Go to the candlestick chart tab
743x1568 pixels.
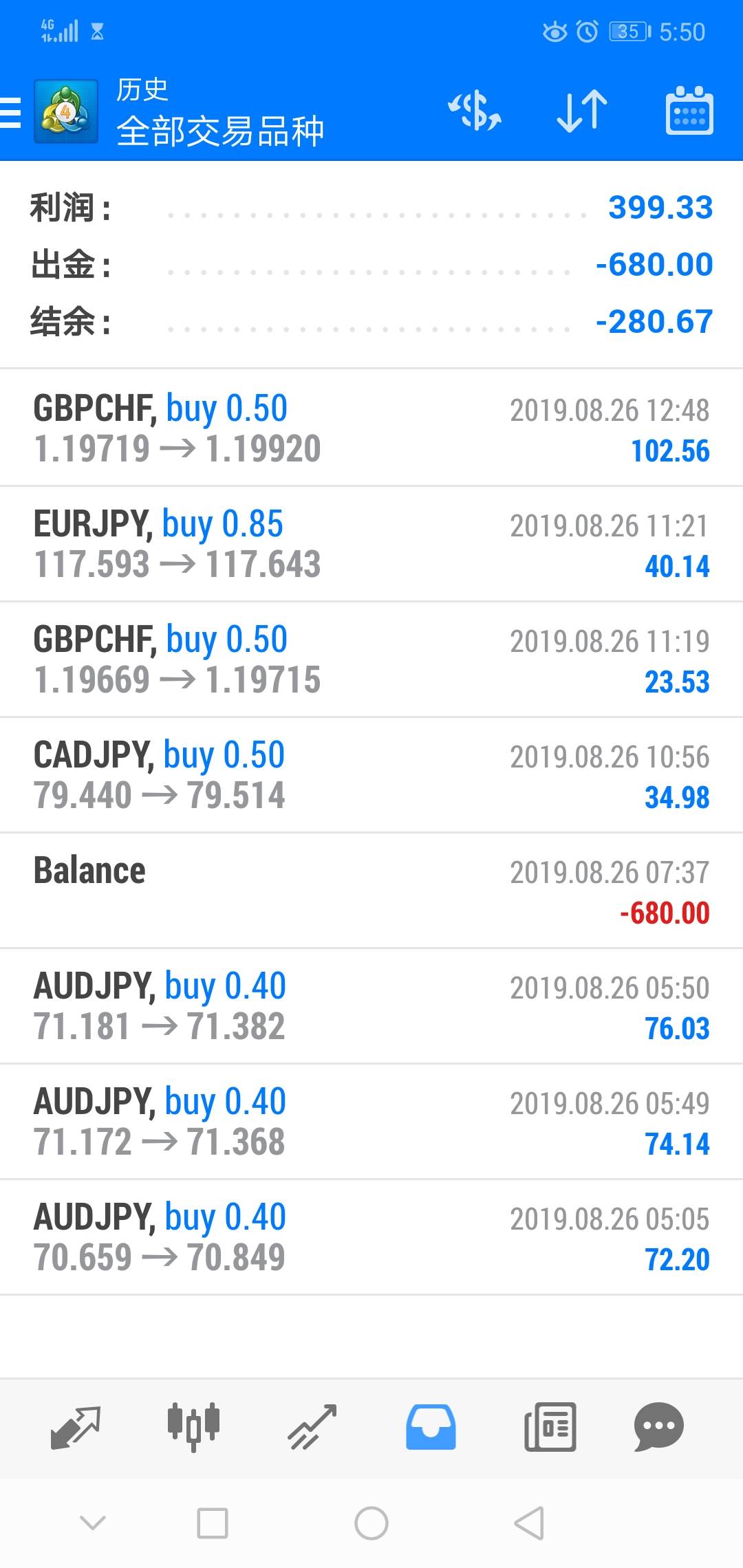click(193, 1427)
